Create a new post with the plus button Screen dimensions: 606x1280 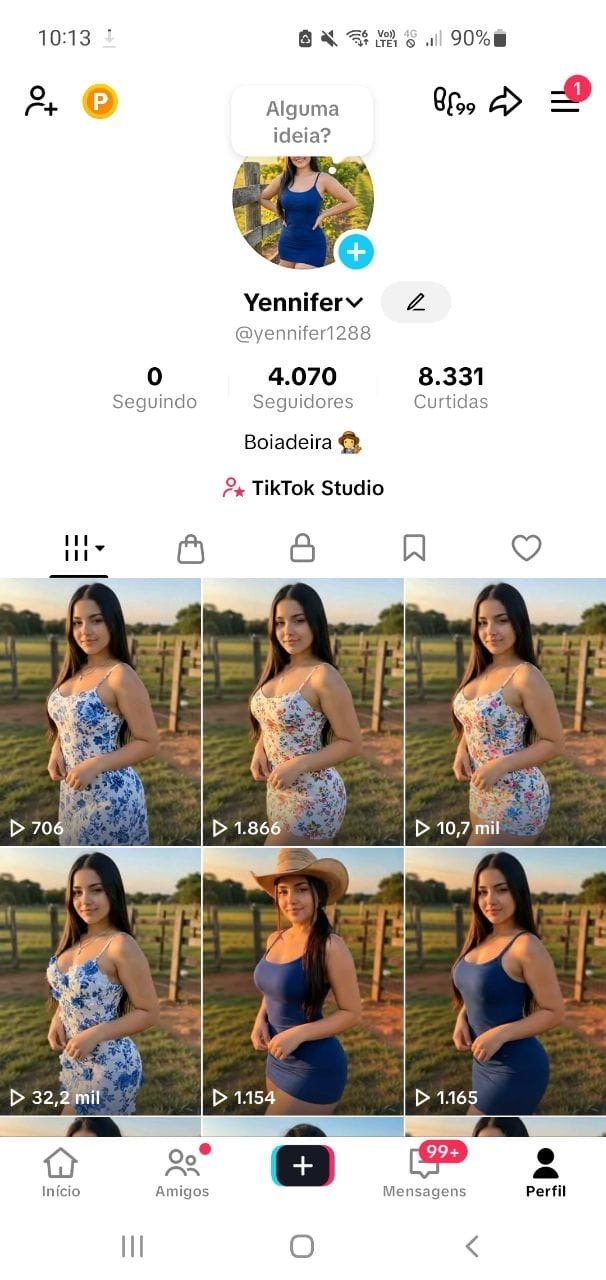(303, 1166)
